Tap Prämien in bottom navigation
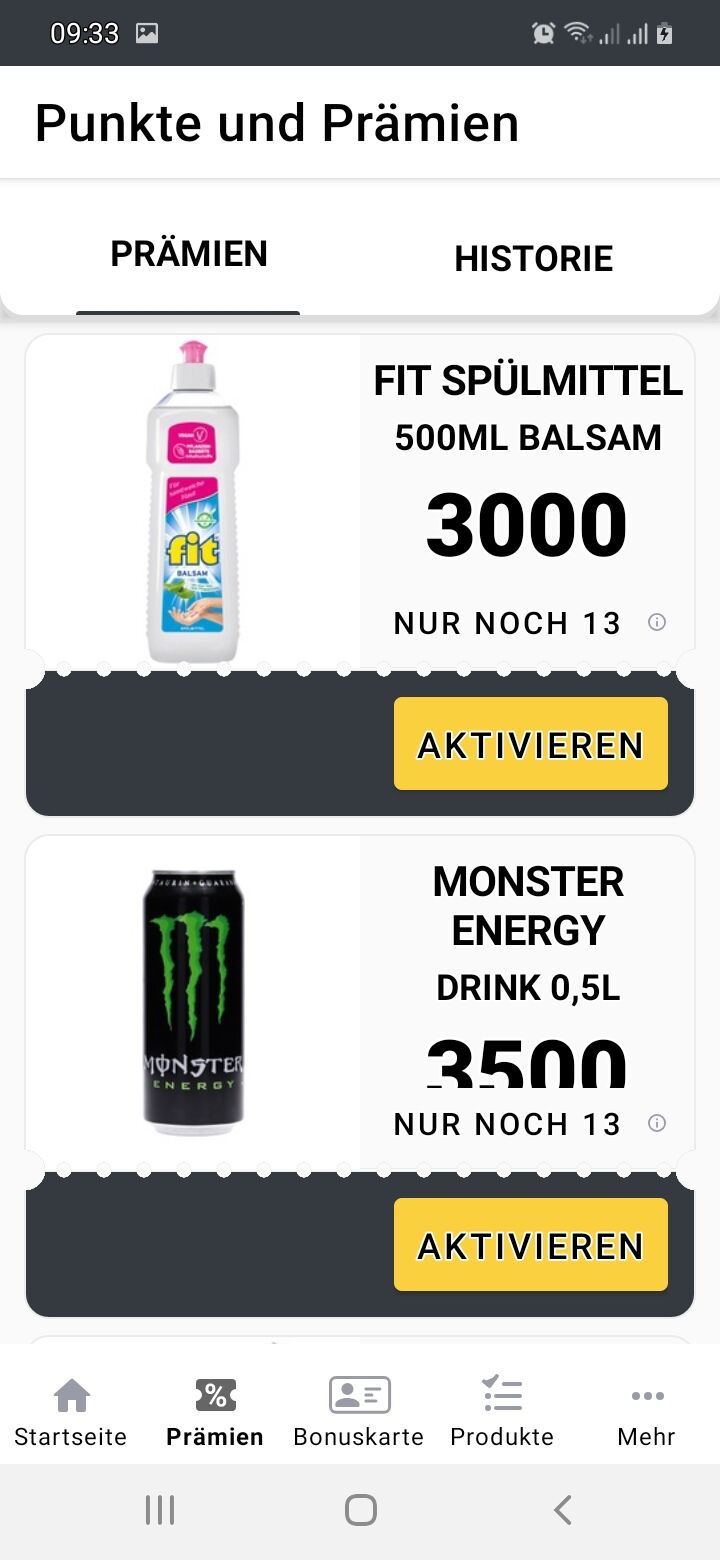720x1560 pixels. (x=215, y=1413)
